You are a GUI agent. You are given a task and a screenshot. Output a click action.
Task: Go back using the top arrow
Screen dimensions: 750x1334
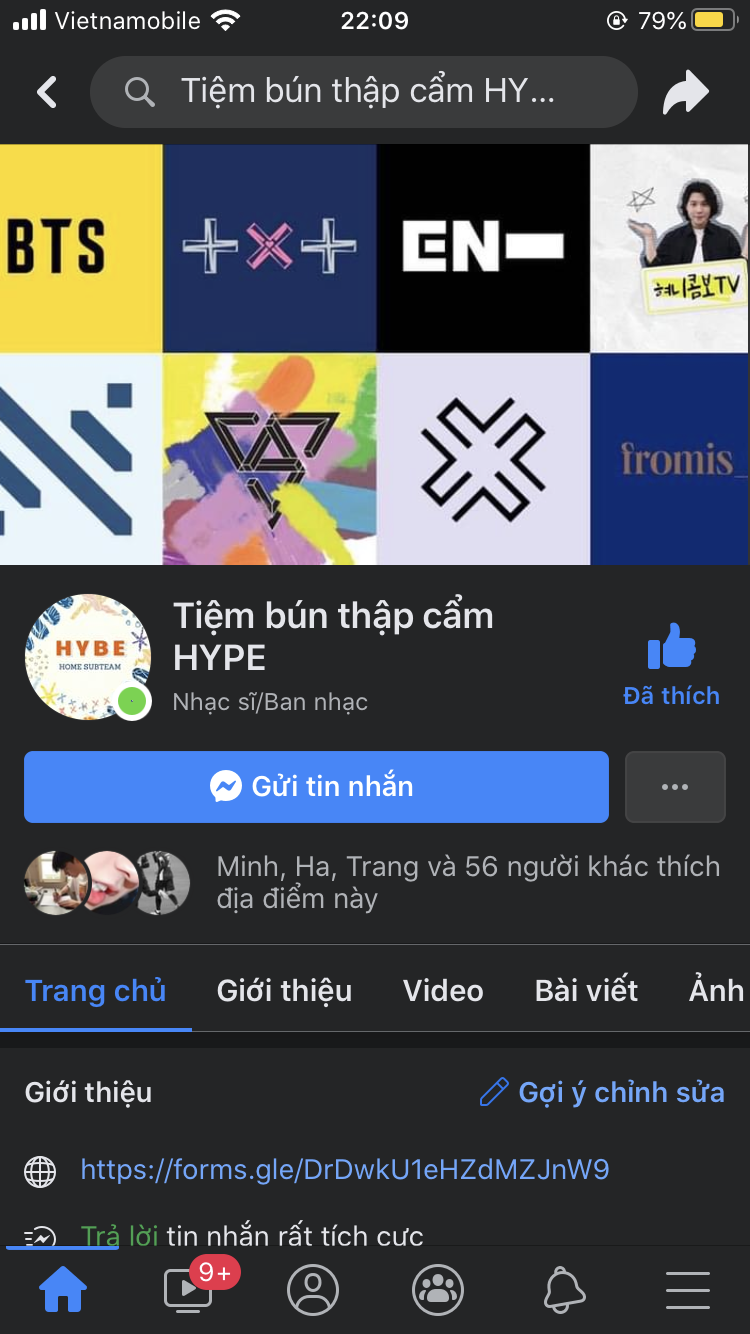coord(46,92)
